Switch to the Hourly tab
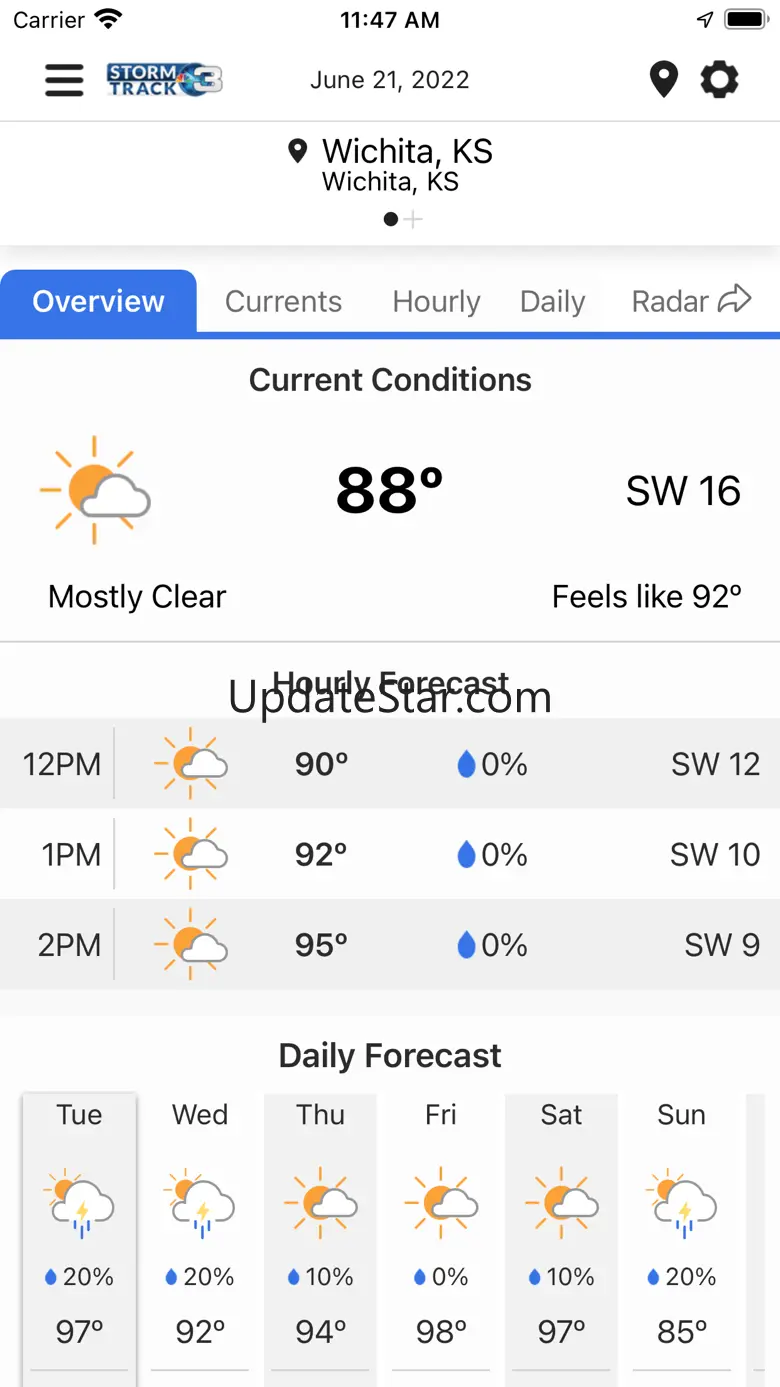Image resolution: width=780 pixels, height=1387 pixels. 436,302
